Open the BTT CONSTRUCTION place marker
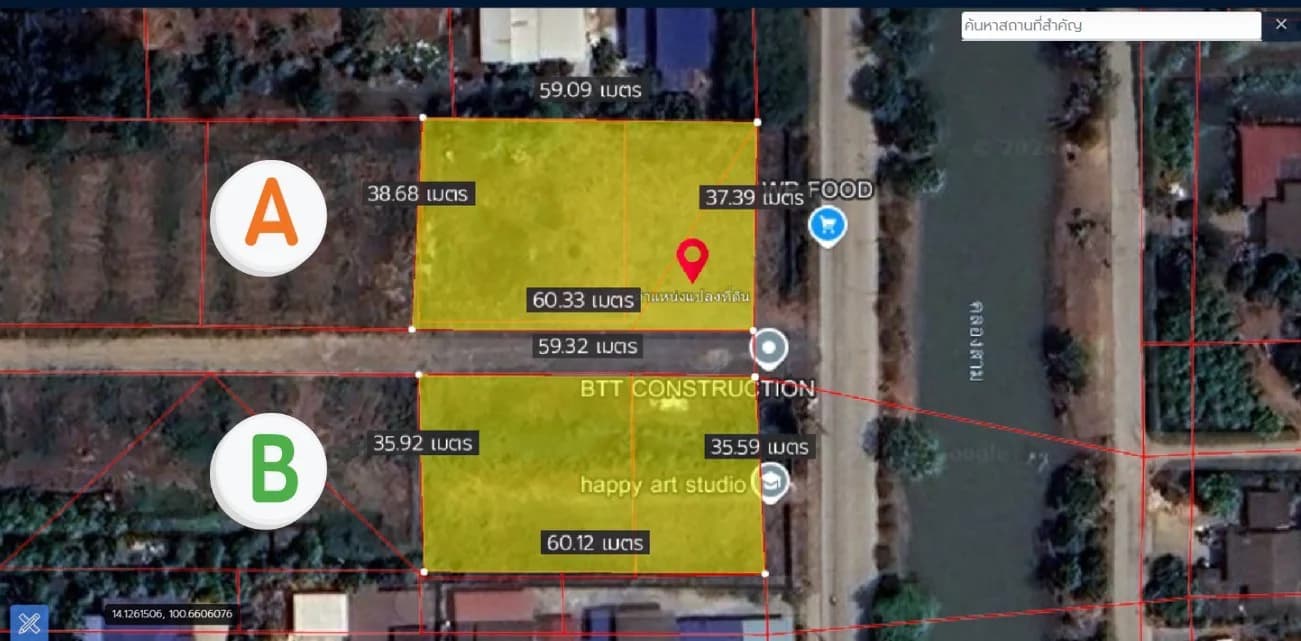Image resolution: width=1301 pixels, height=641 pixels. [768, 349]
